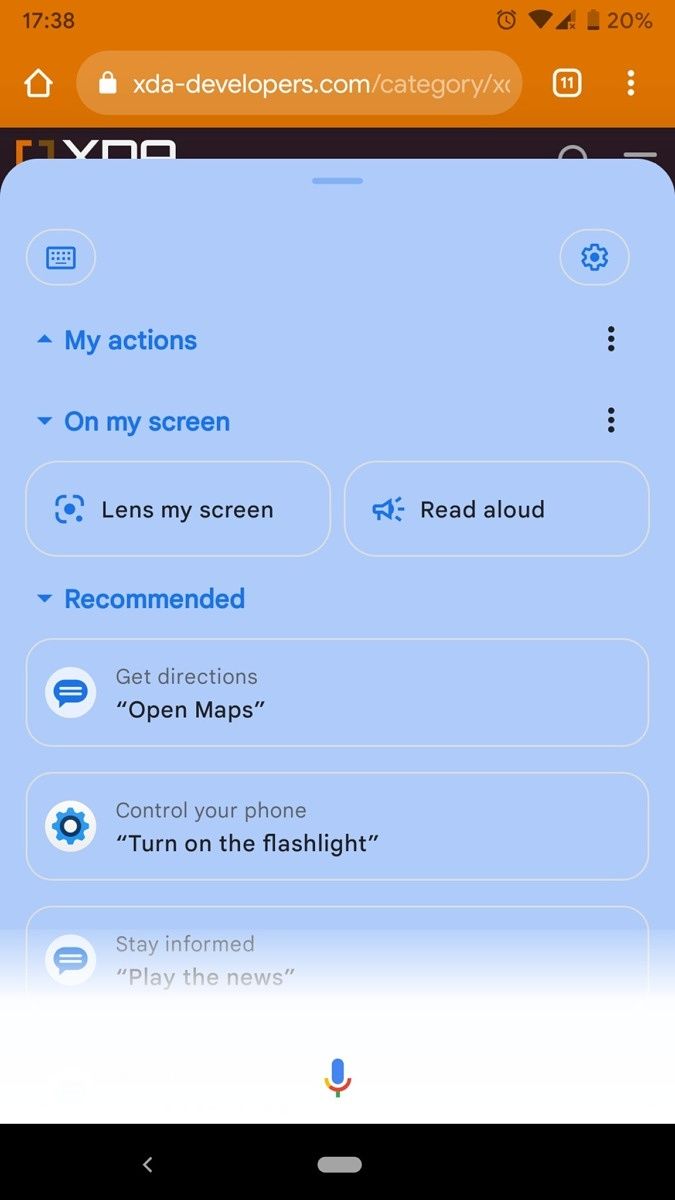Select Read aloud
This screenshot has height=1200, width=675.
pos(497,509)
